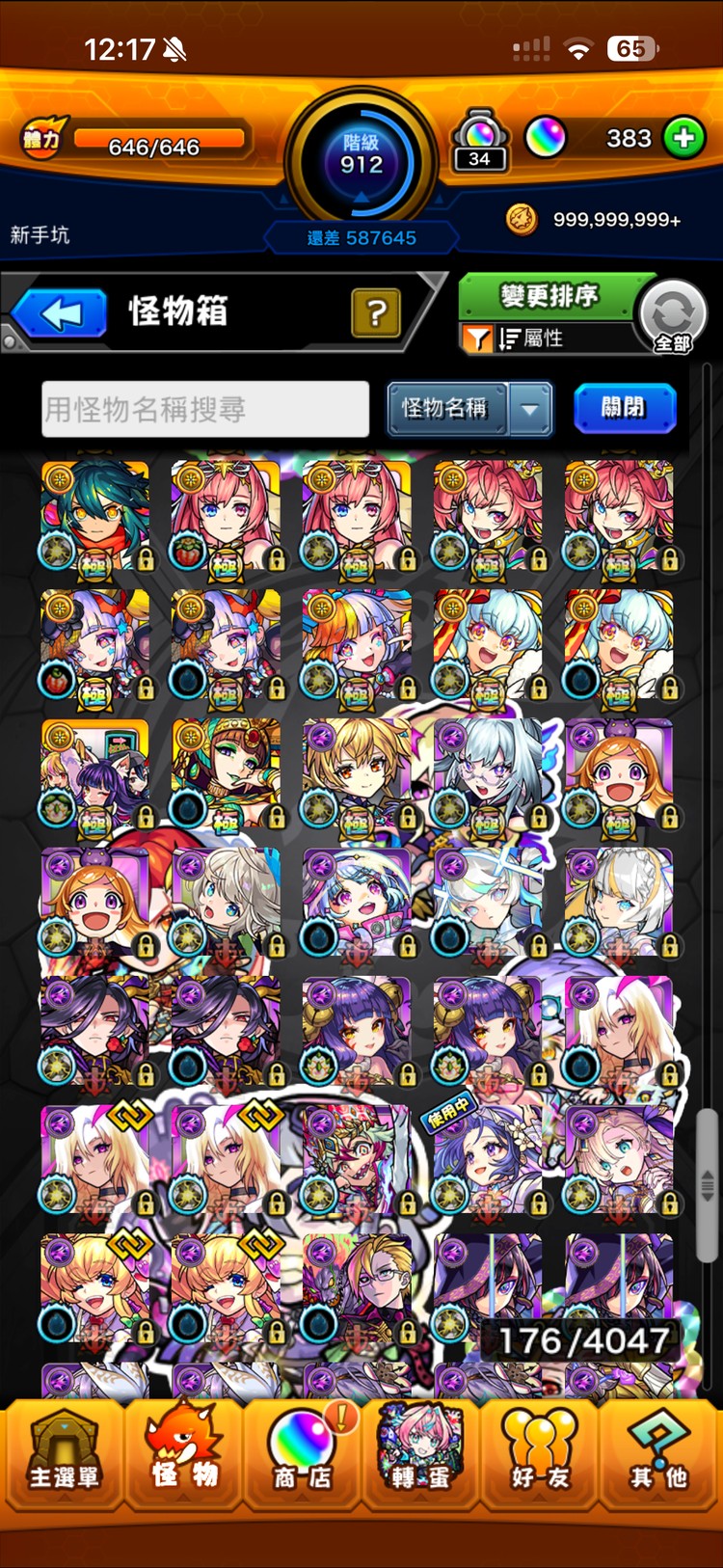The image size is (723, 1568).
Task: Open the item box showing 34
Action: (480, 142)
